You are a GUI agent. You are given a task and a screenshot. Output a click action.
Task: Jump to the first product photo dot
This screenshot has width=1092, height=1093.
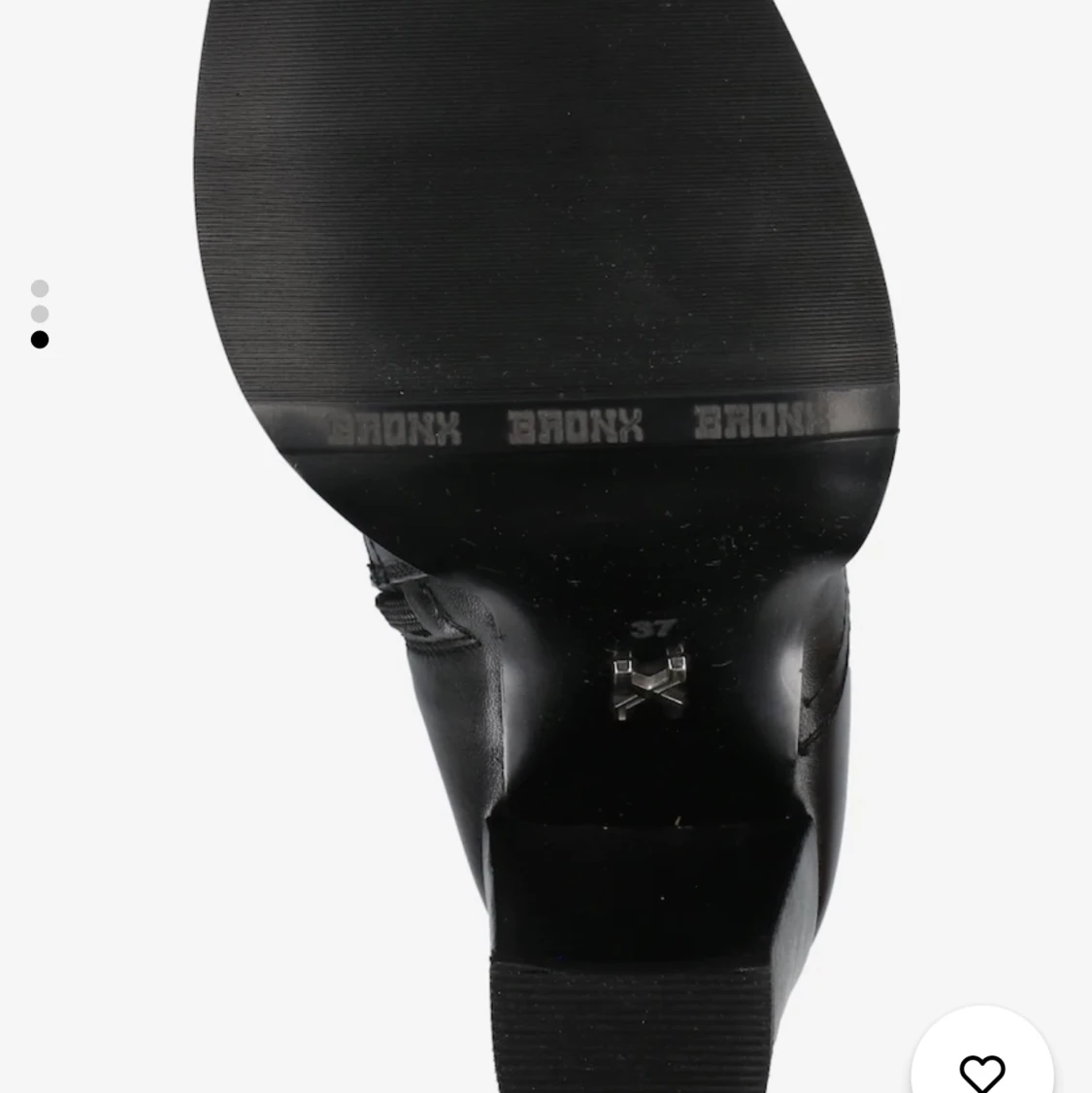[40, 288]
